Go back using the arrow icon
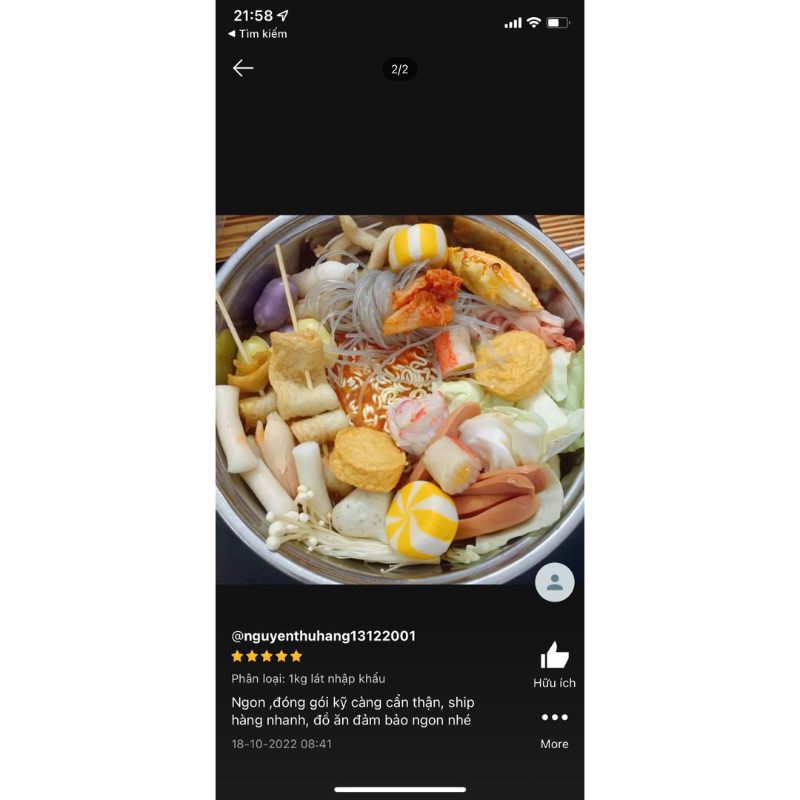 click(243, 68)
